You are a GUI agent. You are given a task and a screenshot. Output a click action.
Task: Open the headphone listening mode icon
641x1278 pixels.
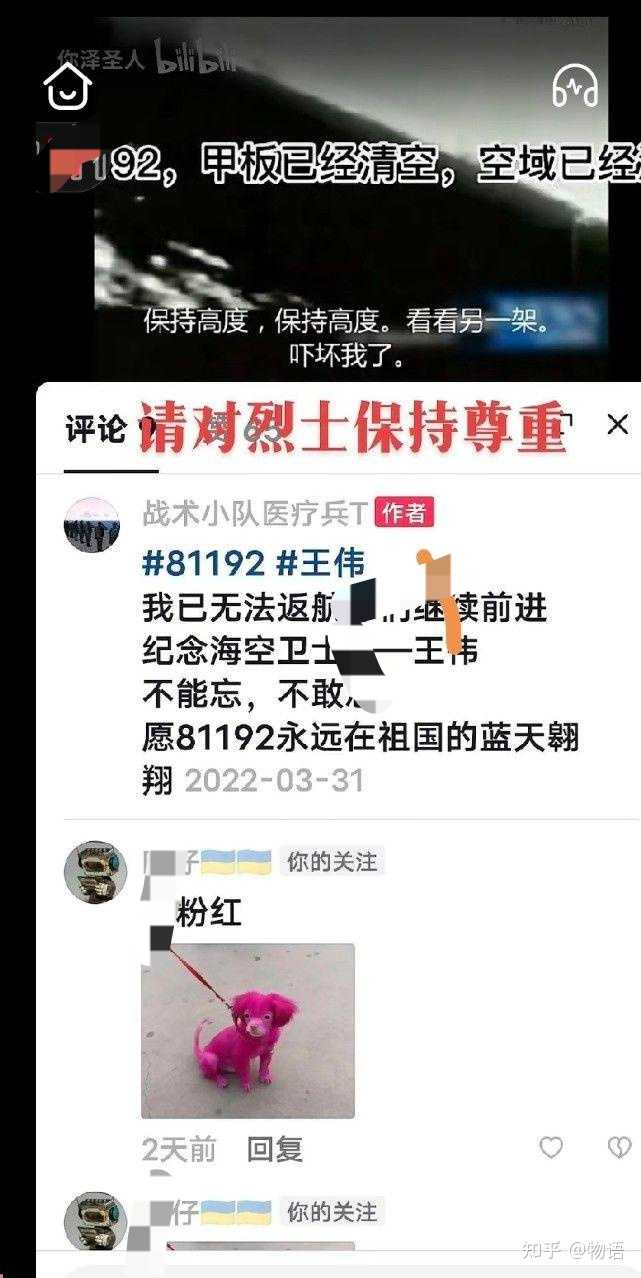[575, 86]
